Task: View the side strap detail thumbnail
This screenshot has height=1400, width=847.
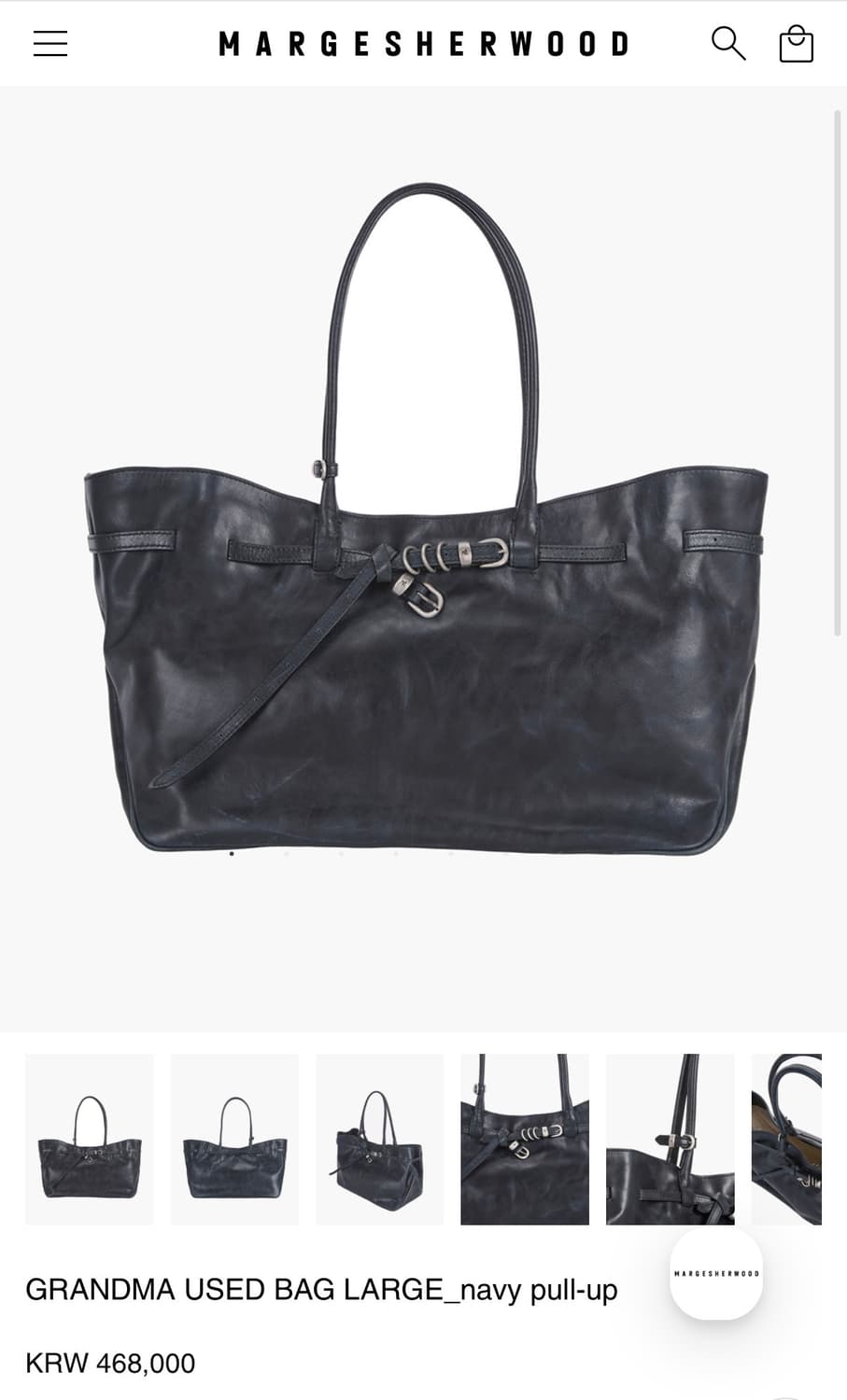Action: pos(671,1139)
